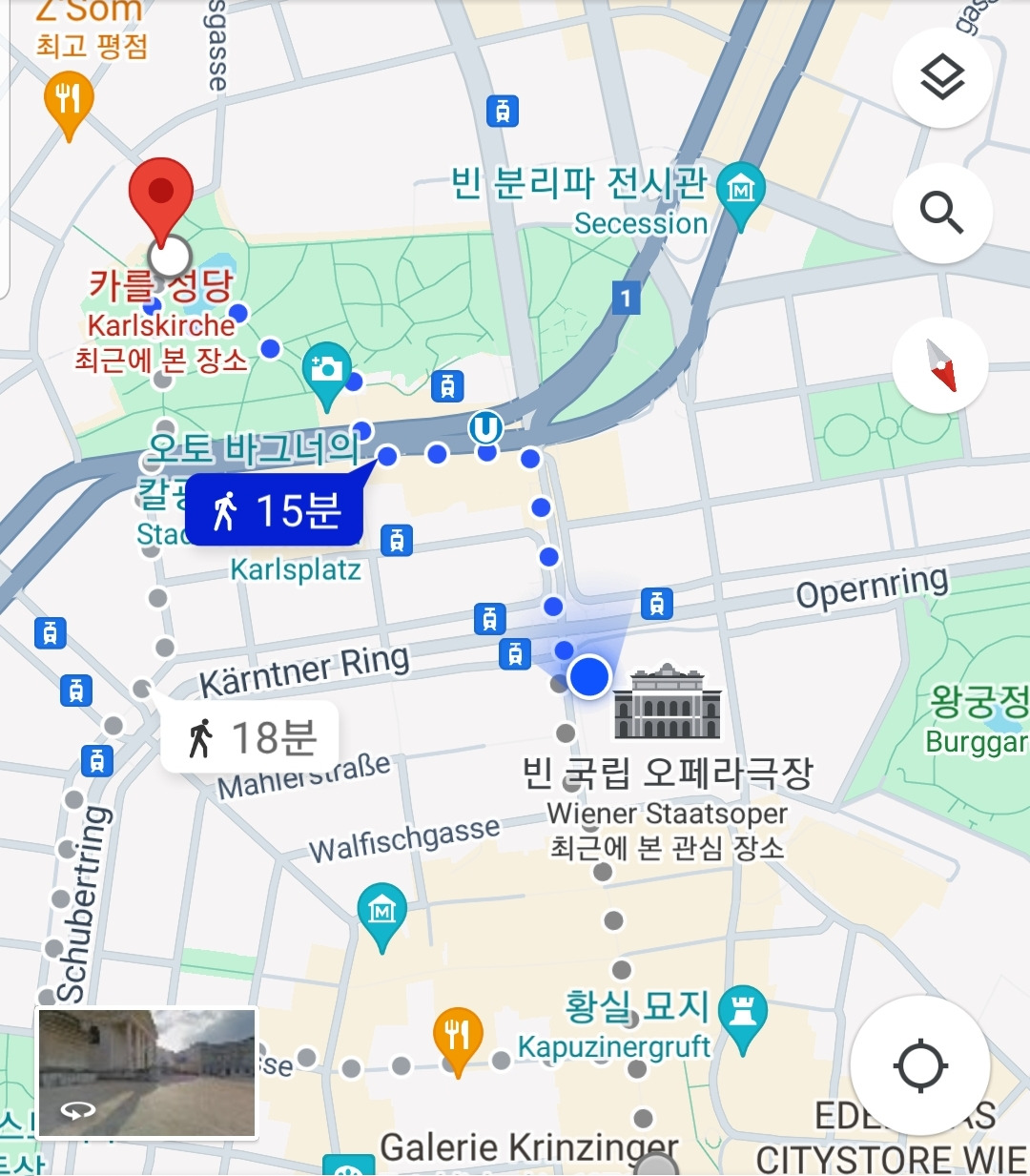This screenshot has width=1030, height=1176.
Task: Center map on my current location
Action: click(x=919, y=1065)
